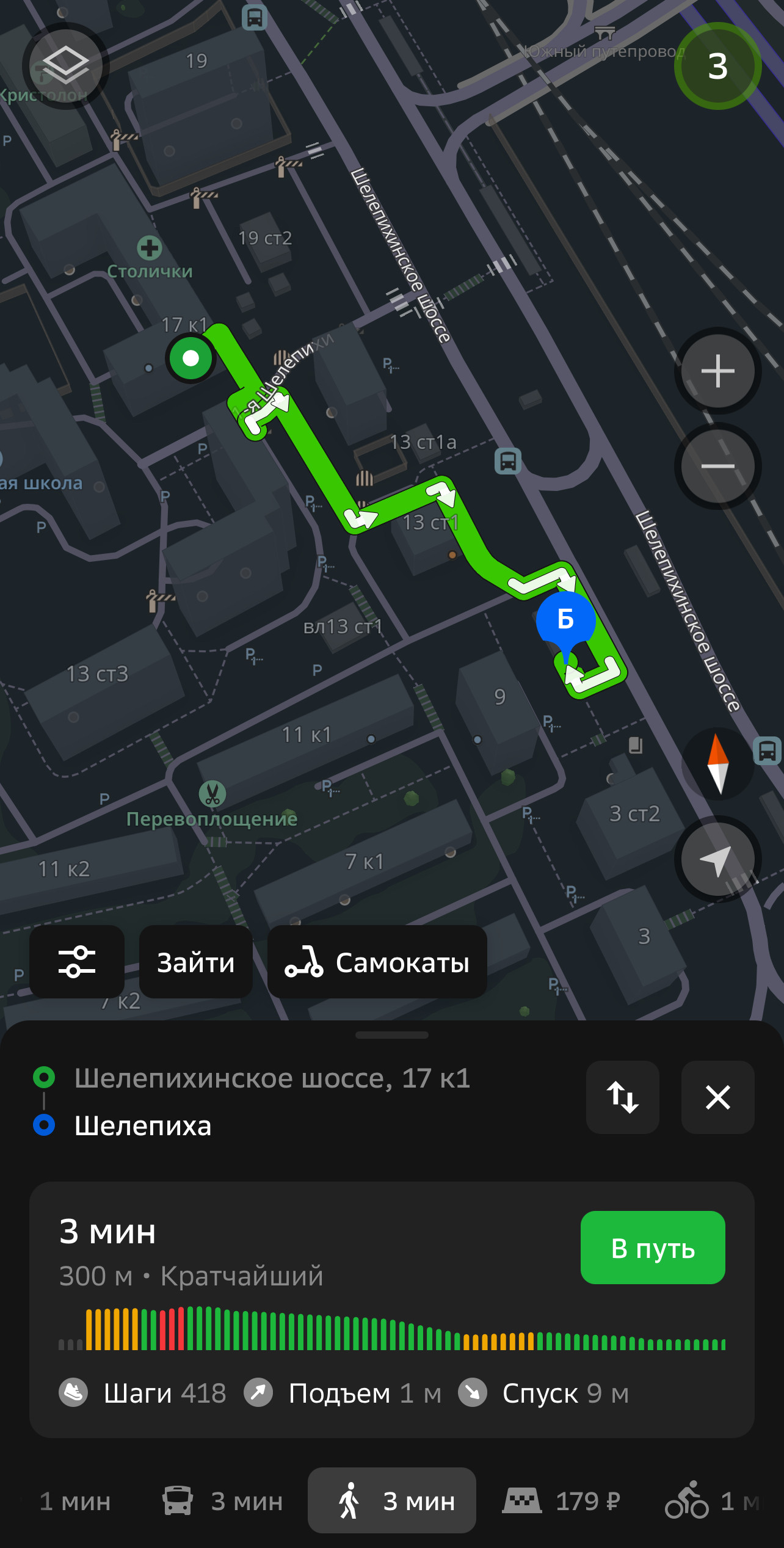Select the walking route tab
This screenshot has height=1548, width=784.
coord(392,1501)
